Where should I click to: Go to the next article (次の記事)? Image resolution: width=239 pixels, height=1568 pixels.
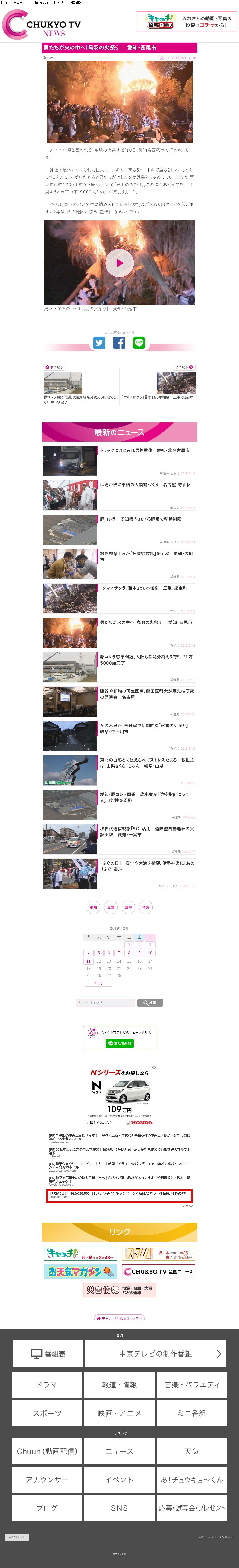point(184,367)
